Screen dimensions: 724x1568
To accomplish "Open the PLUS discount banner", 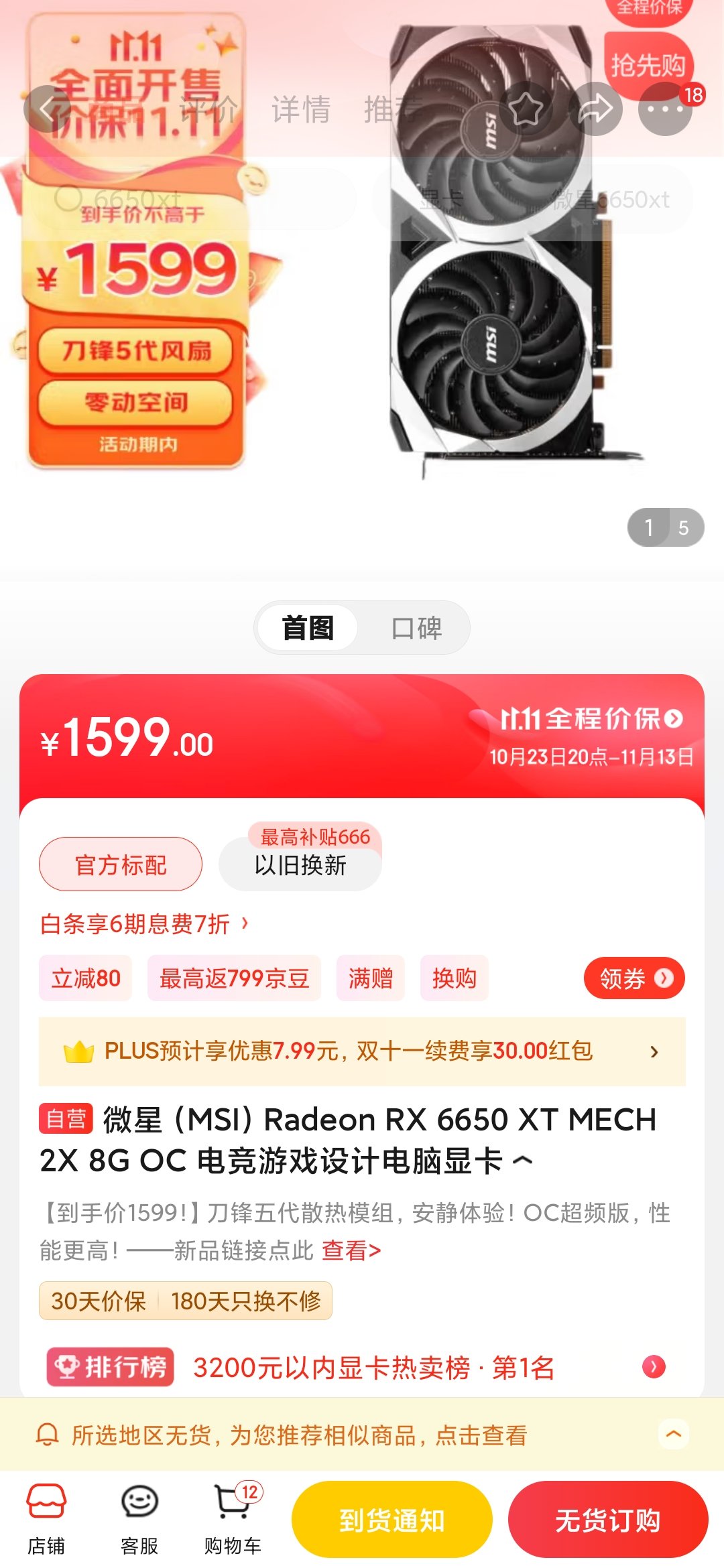I will pos(362,1051).
